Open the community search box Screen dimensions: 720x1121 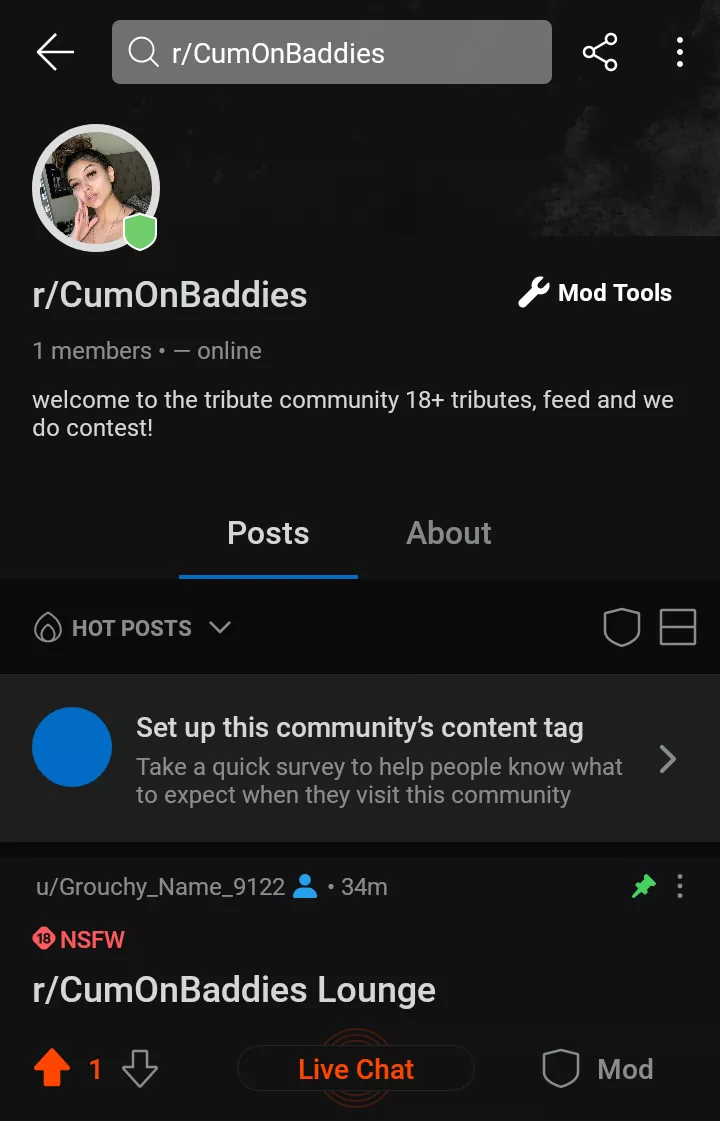point(331,52)
